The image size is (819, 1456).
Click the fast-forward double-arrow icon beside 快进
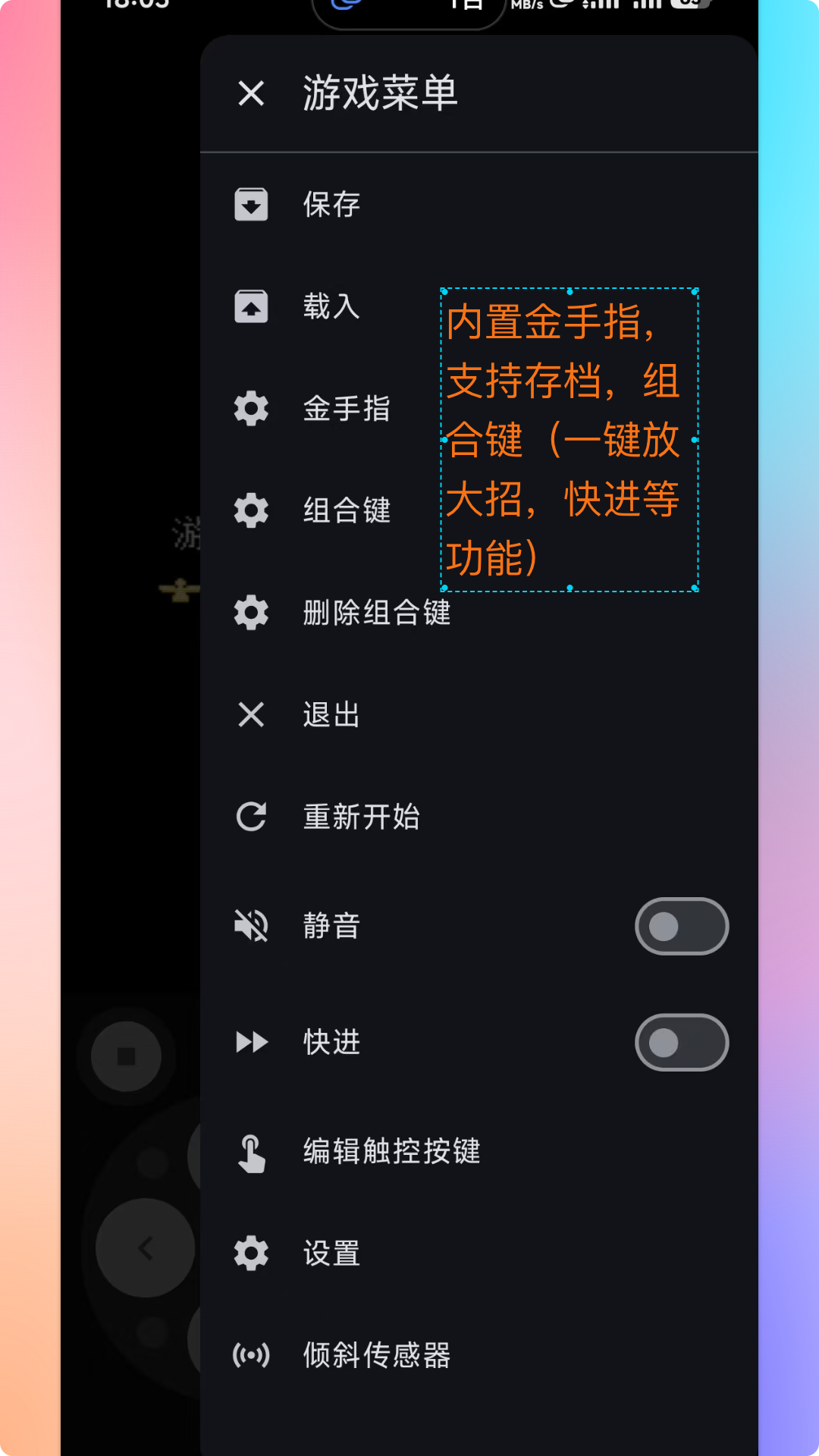(x=250, y=1042)
